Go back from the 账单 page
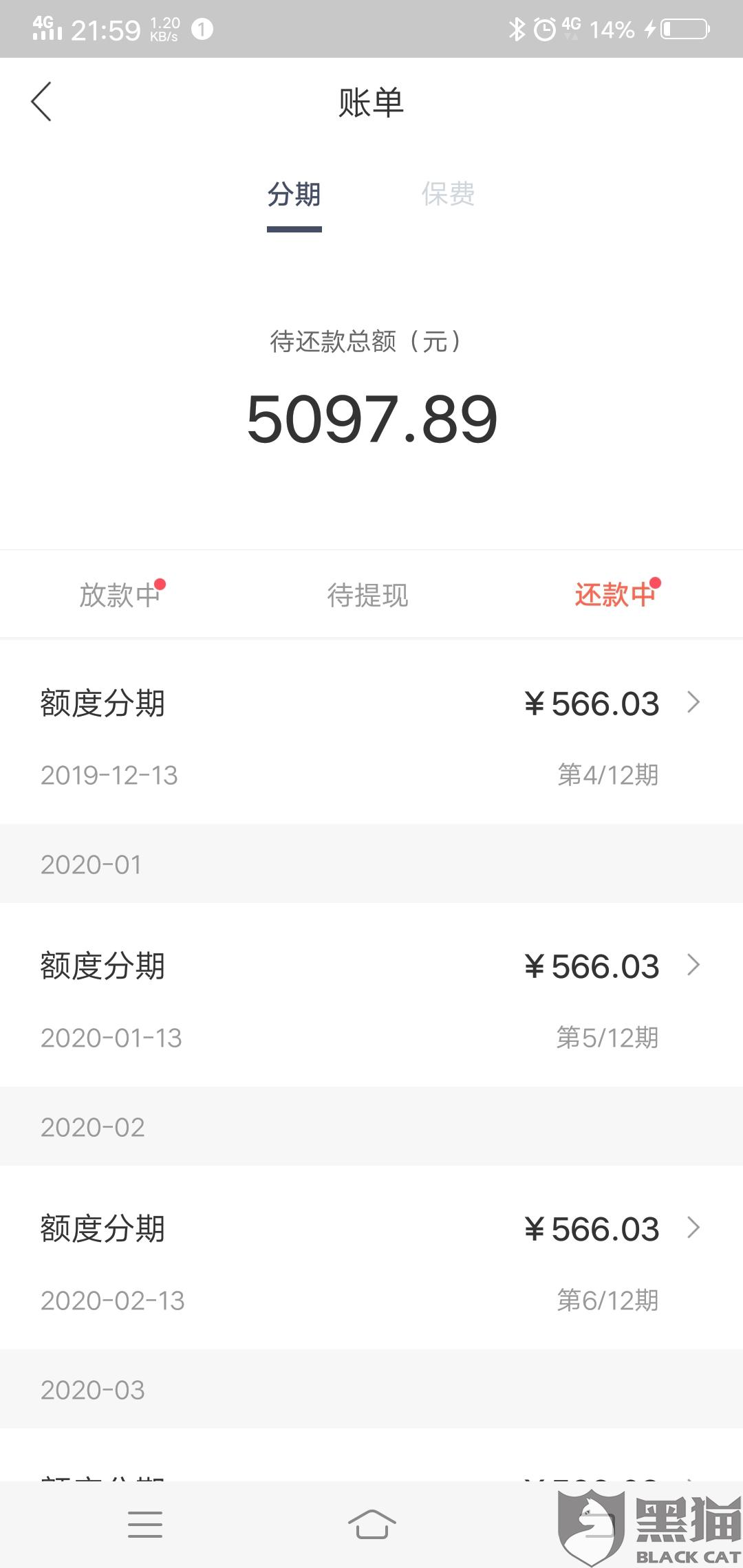The image size is (743, 1568). click(41, 102)
